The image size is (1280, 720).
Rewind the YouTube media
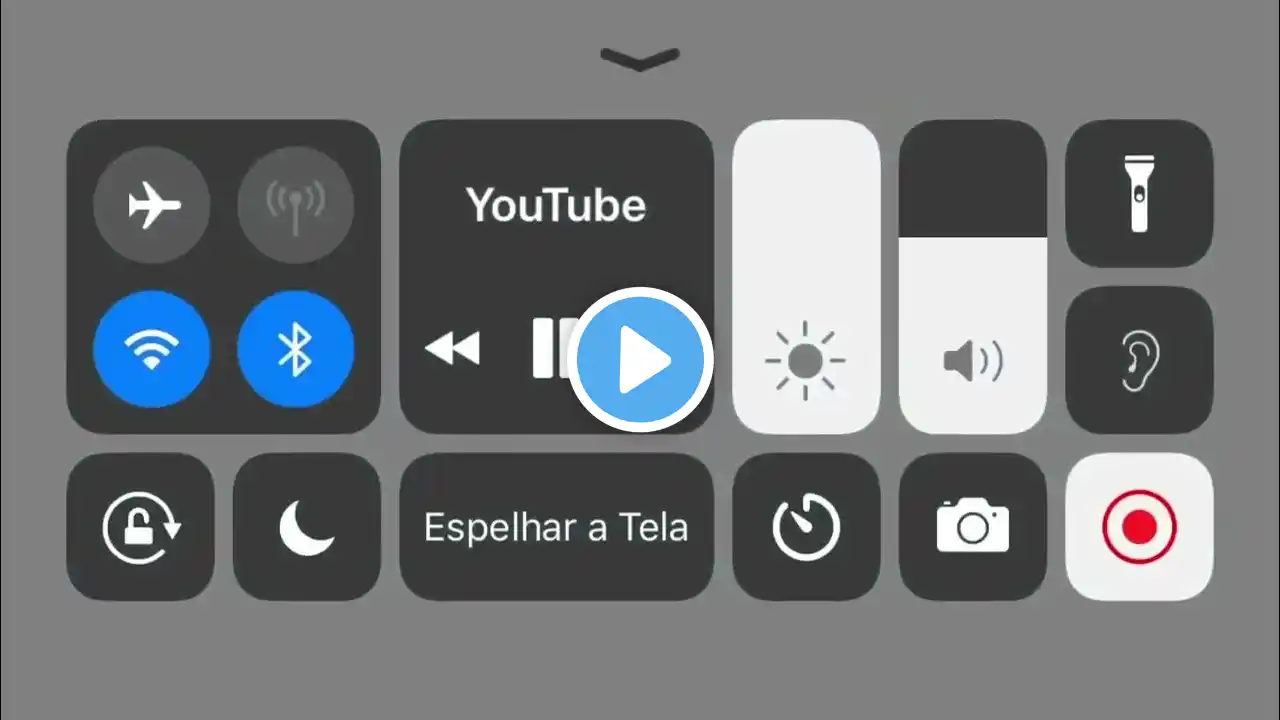coord(453,349)
